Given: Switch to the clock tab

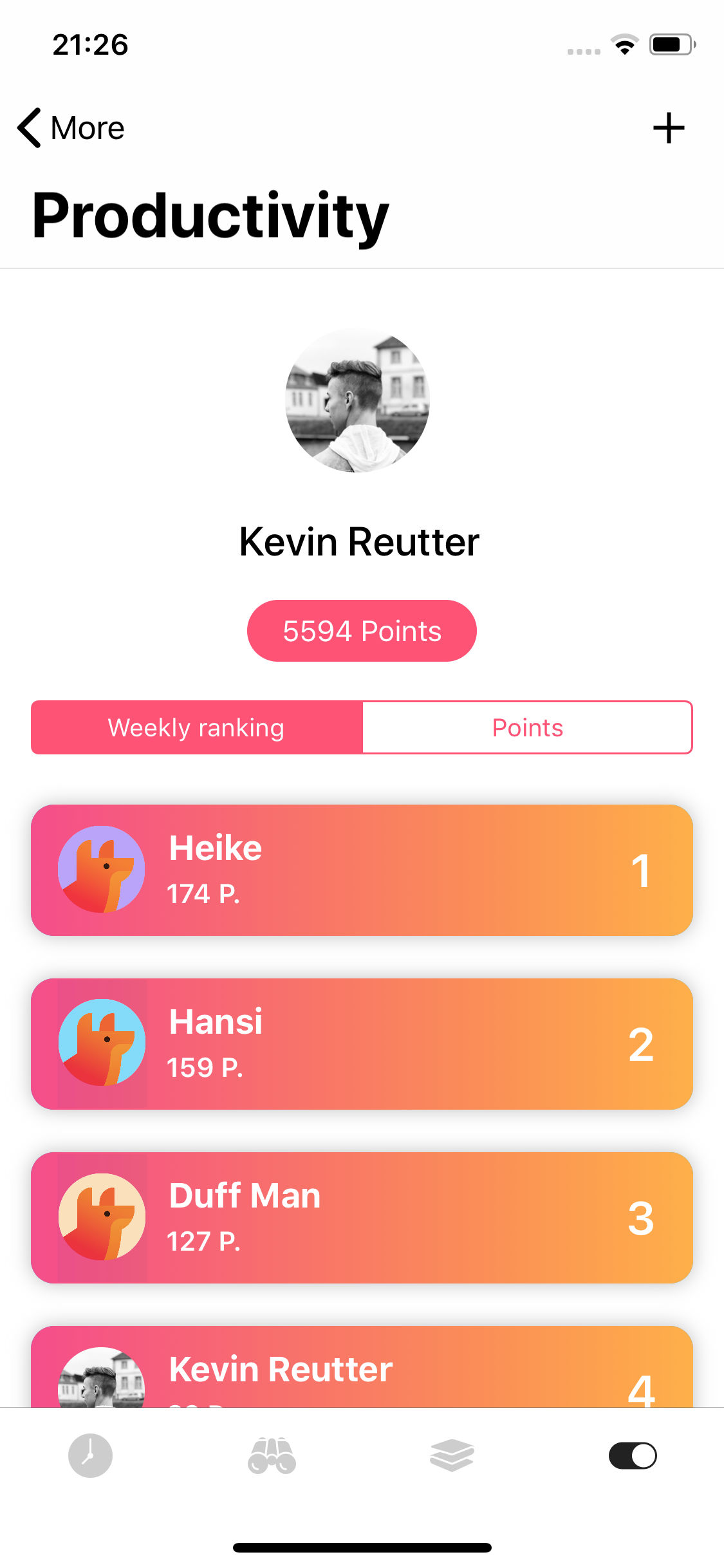Looking at the screenshot, I should point(91,1456).
